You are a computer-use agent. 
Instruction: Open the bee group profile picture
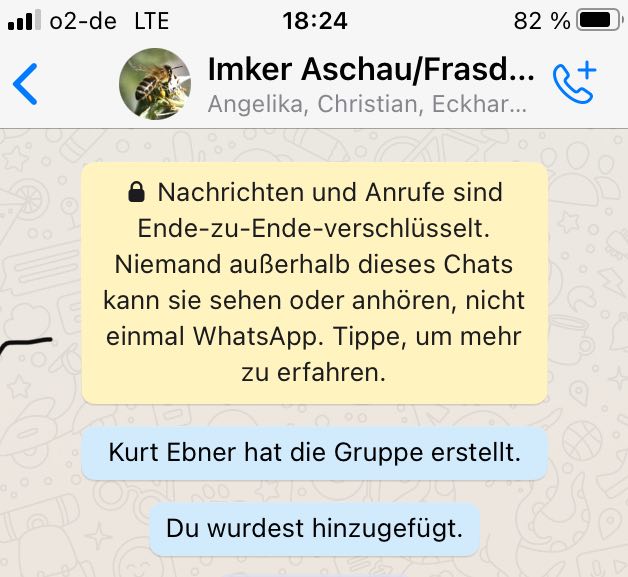coord(154,84)
